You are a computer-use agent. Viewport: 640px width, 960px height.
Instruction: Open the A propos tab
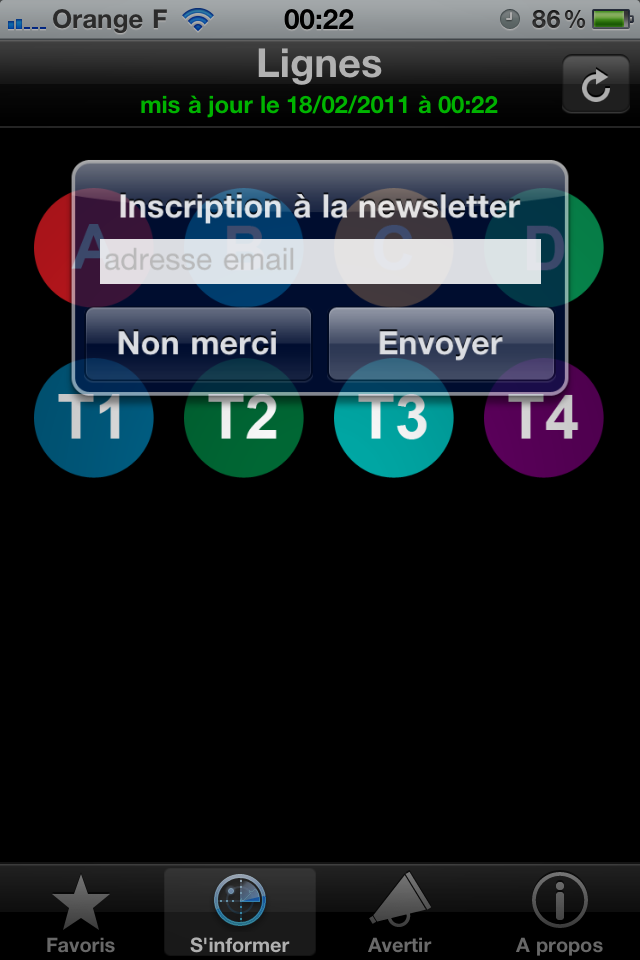tap(559, 913)
